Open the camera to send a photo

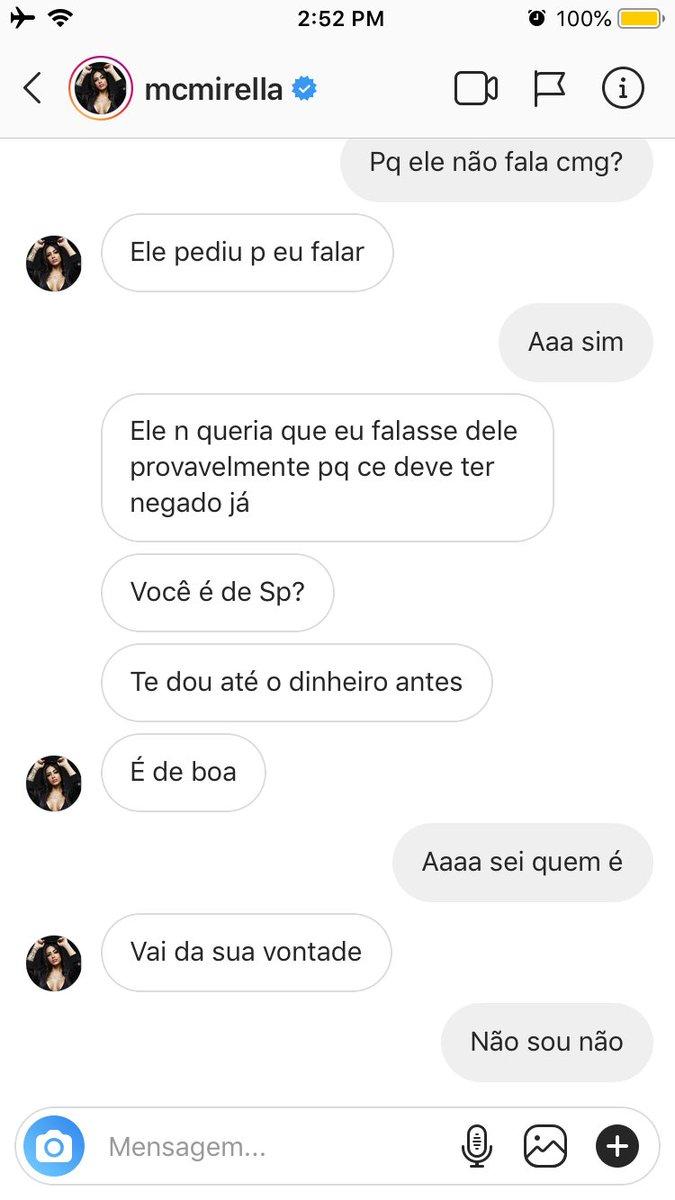click(54, 1146)
